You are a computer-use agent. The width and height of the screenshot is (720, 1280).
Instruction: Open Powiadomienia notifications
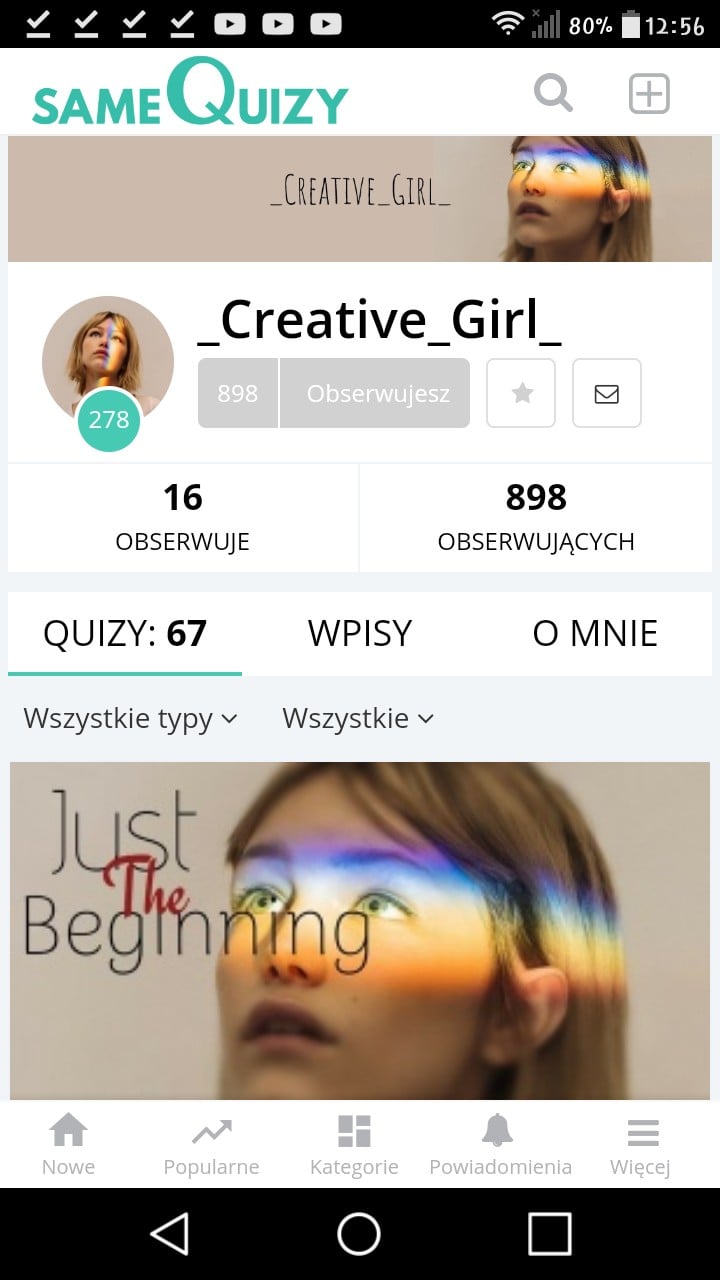click(500, 1145)
